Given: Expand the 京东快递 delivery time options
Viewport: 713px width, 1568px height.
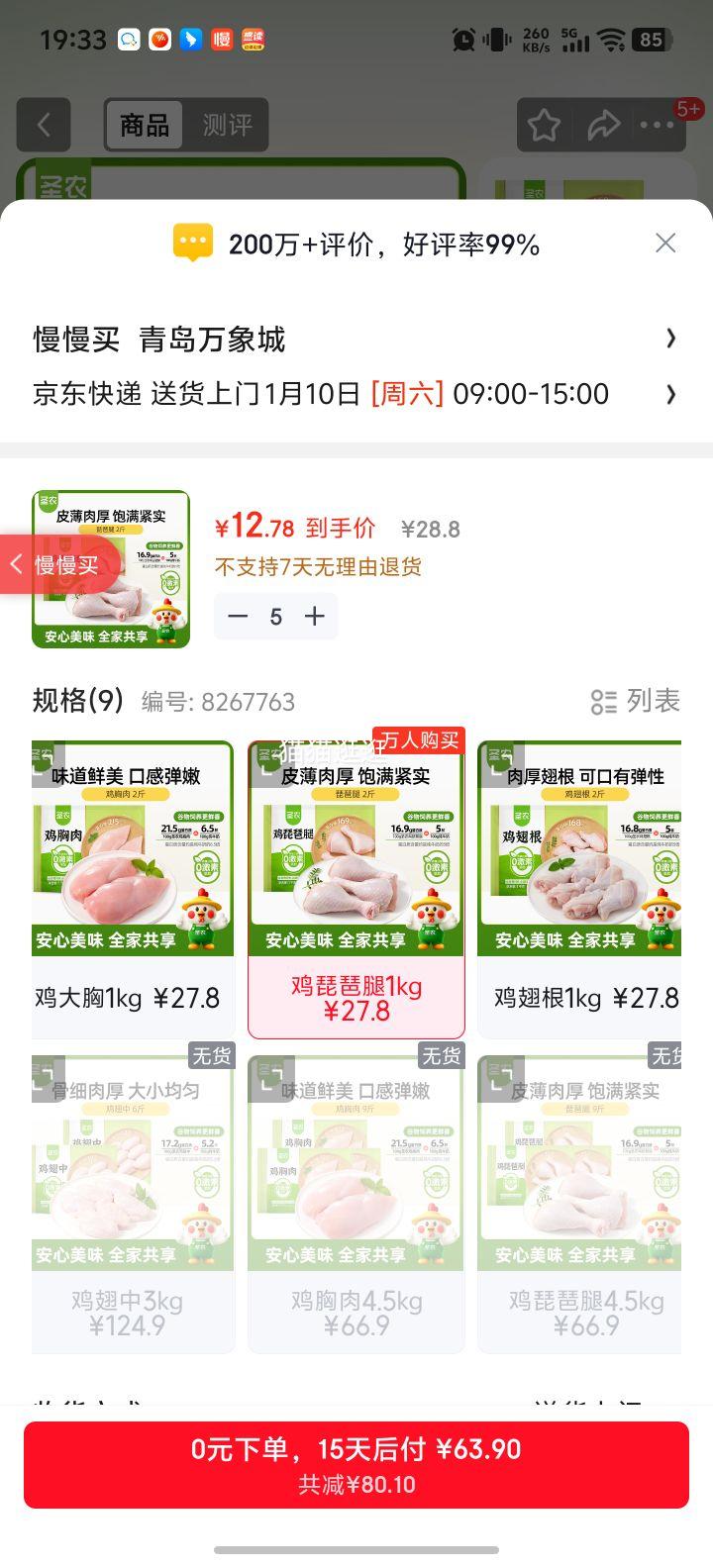Looking at the screenshot, I should tap(356, 395).
